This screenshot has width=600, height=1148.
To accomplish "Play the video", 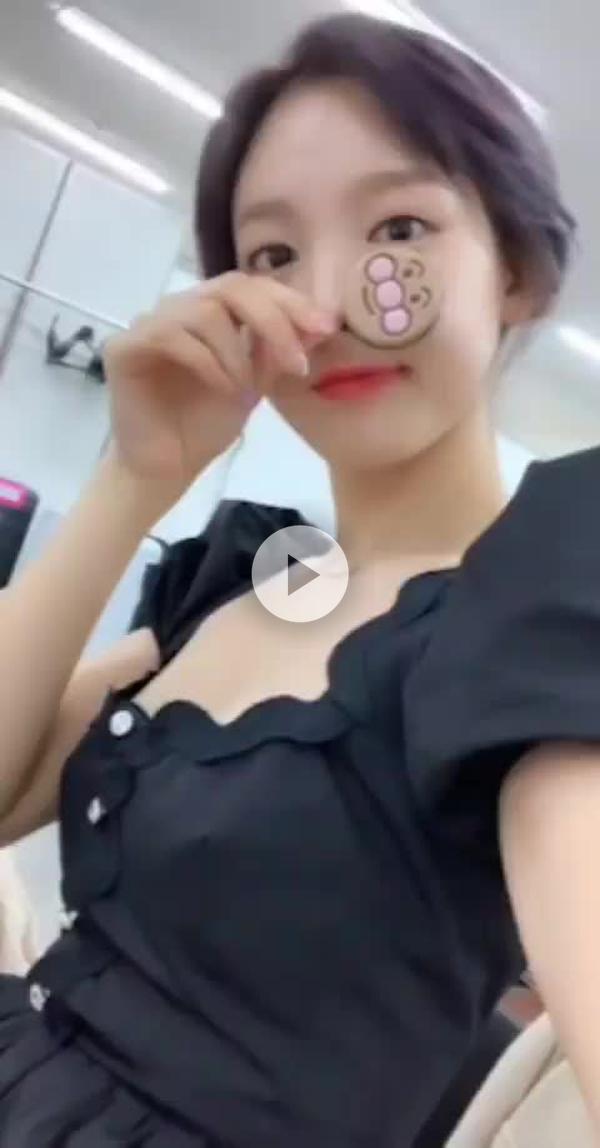I will [300, 574].
